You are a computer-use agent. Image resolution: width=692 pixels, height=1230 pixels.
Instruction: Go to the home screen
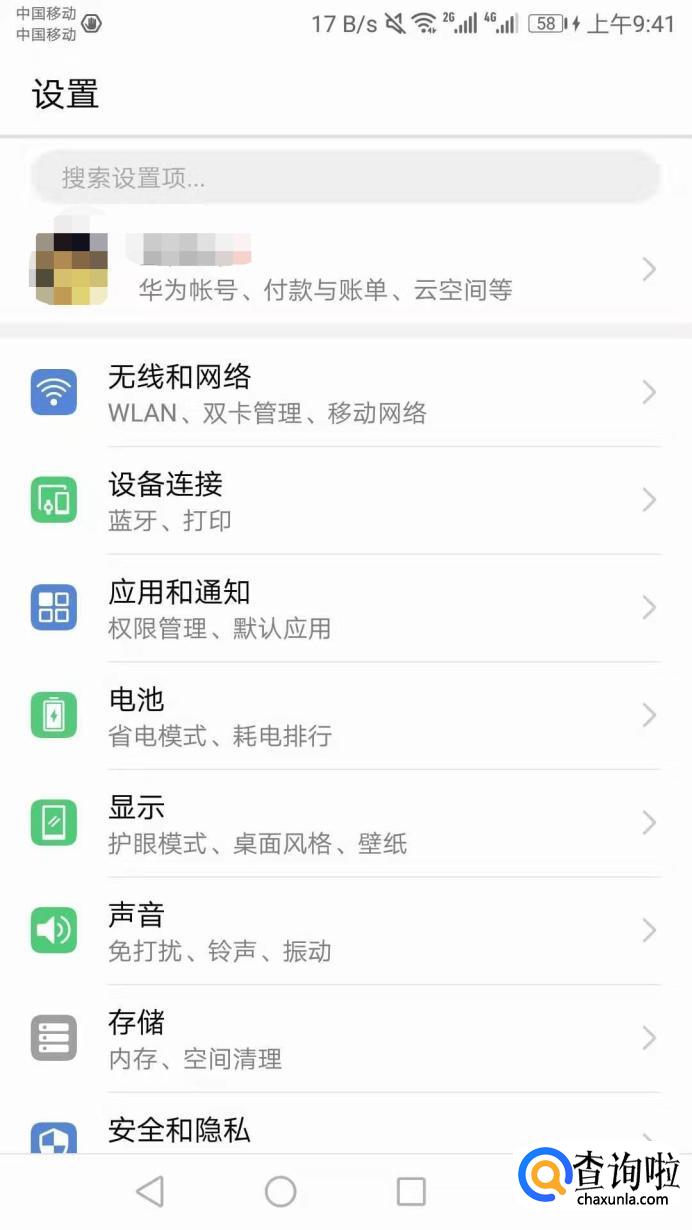(281, 1191)
